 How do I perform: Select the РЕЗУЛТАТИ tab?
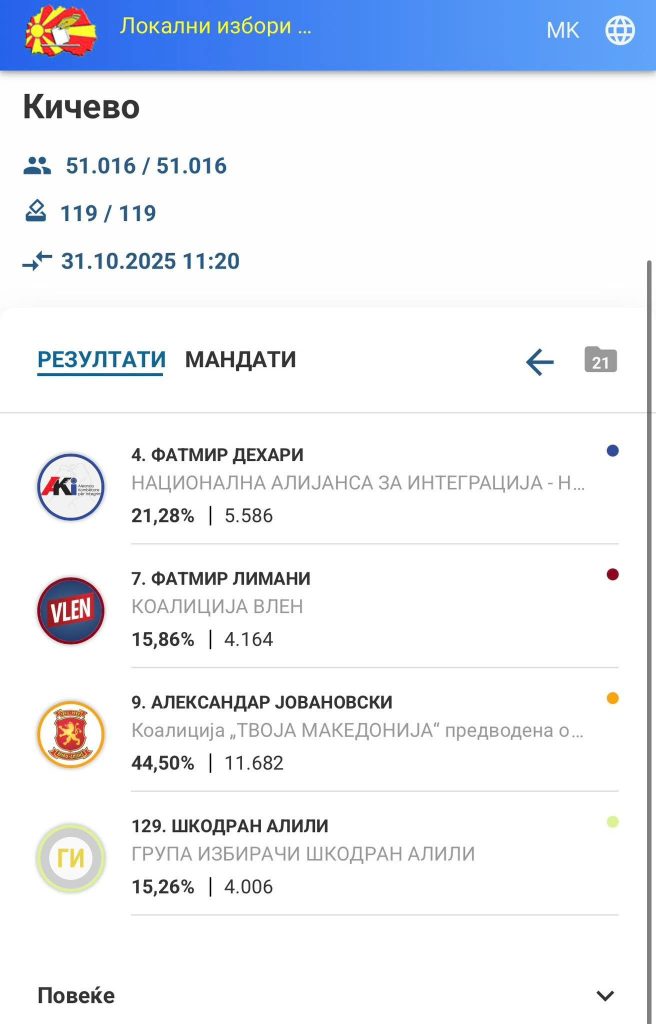click(x=101, y=360)
